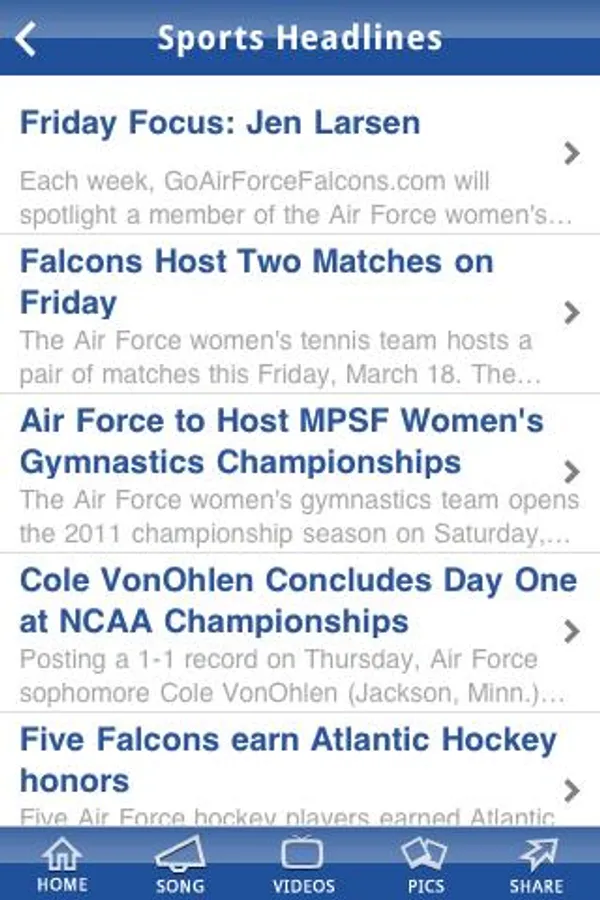Switch to the Home tab

(x=61, y=865)
